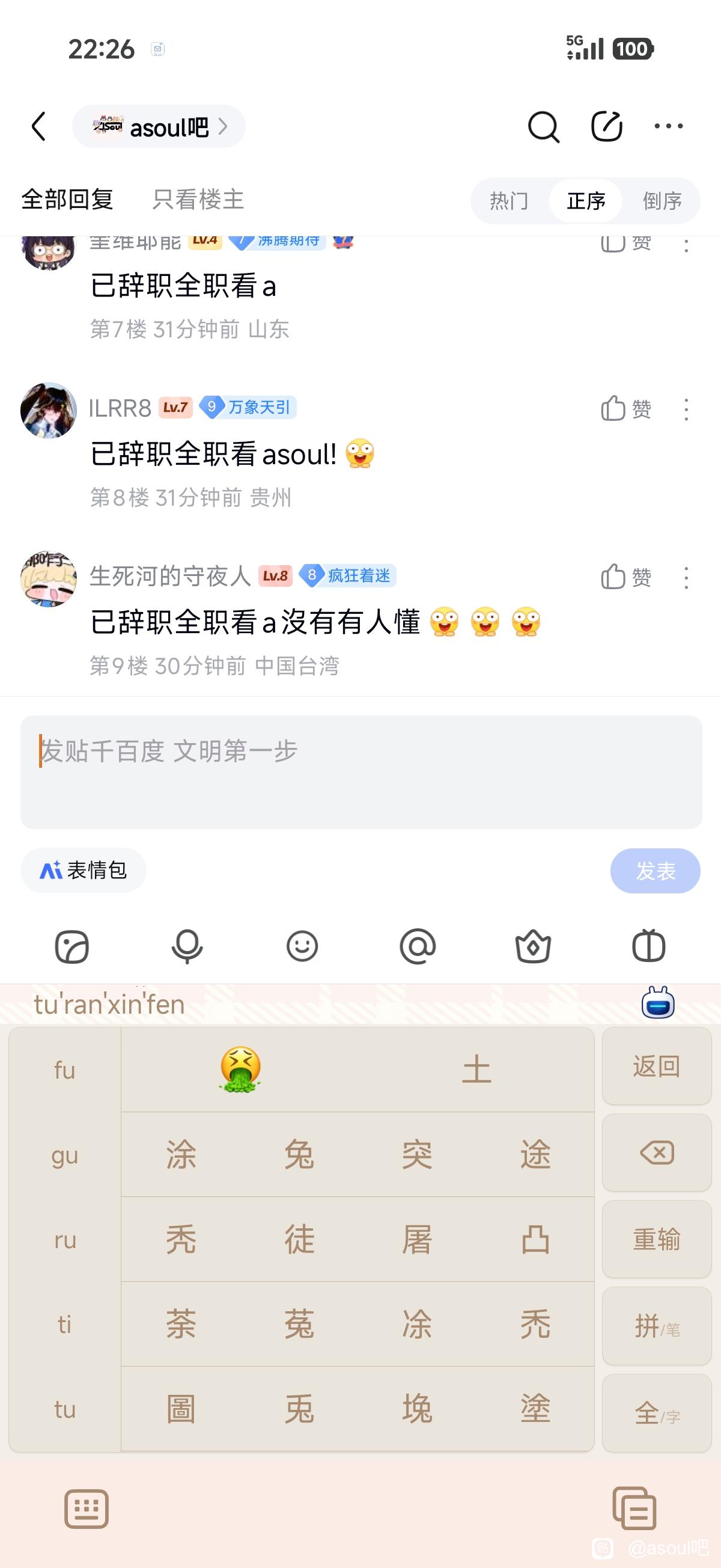Like the reply by 生死河的守夜人
The height and width of the screenshot is (1568, 721).
[625, 577]
